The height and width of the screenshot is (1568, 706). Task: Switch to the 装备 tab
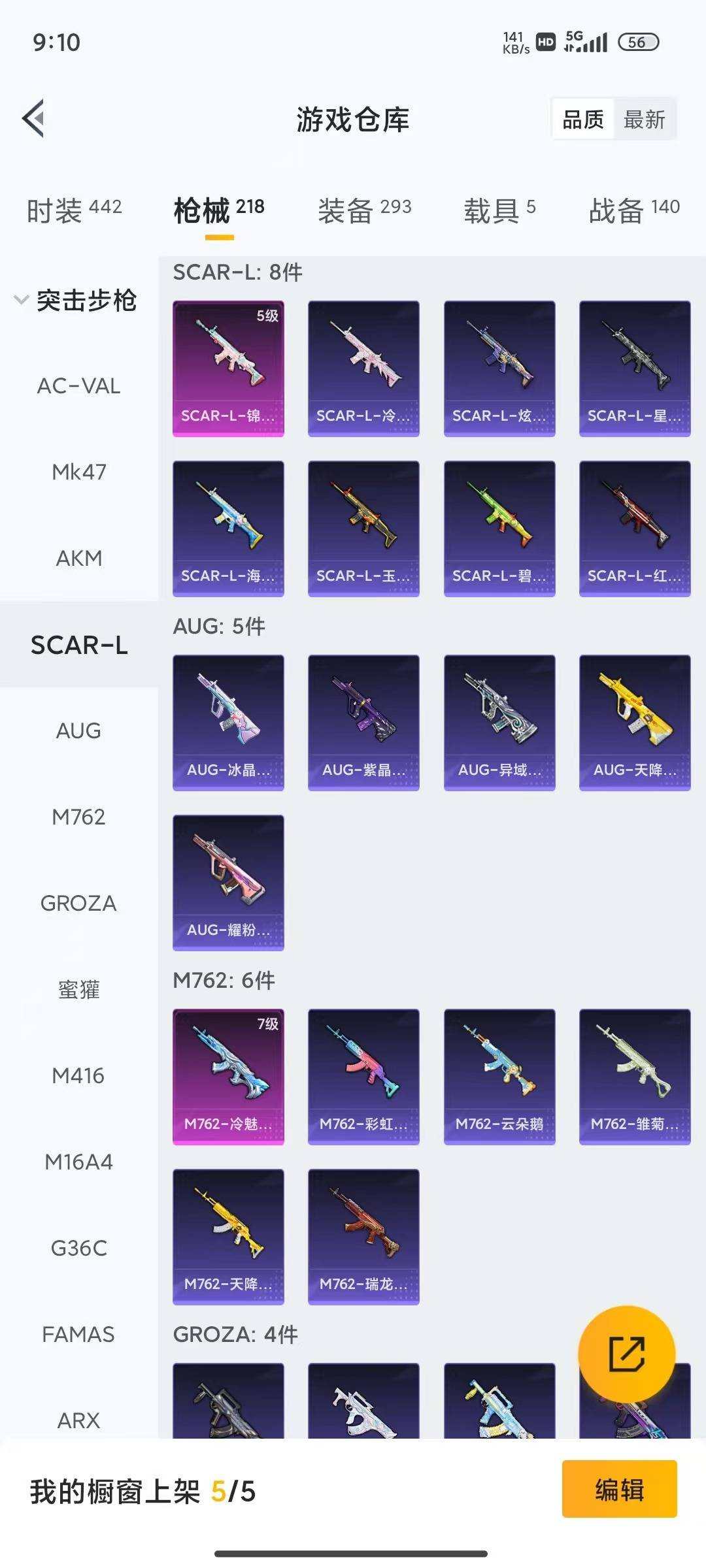point(364,210)
